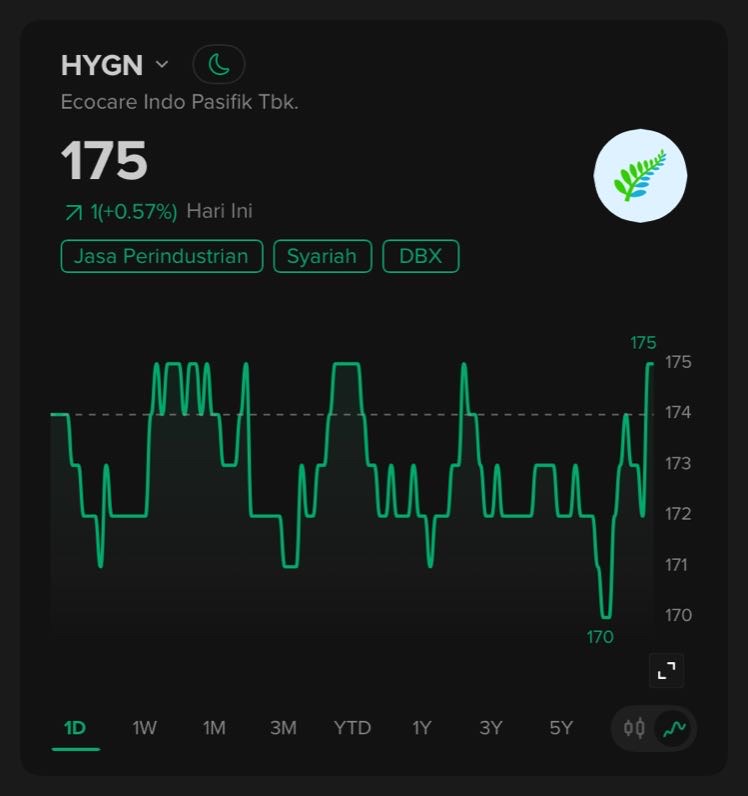Select the line chart view

[x=675, y=728]
